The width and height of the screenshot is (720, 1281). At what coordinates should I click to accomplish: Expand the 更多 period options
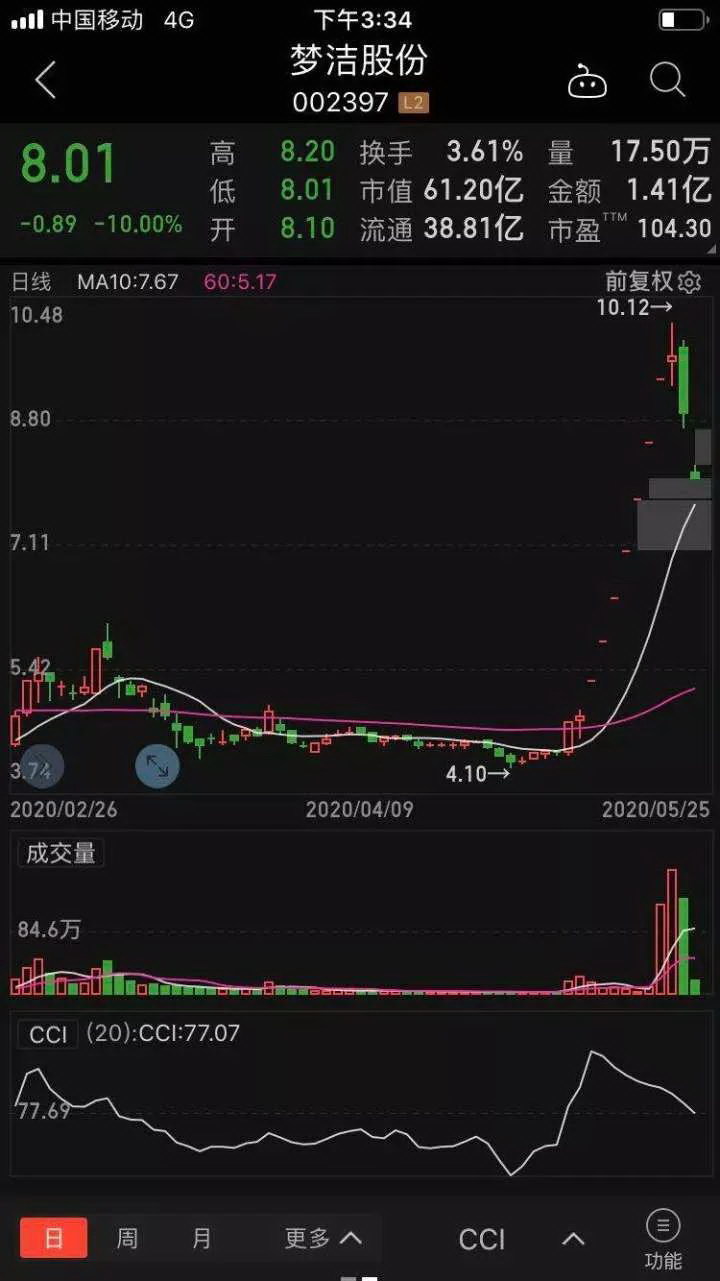tap(322, 1238)
